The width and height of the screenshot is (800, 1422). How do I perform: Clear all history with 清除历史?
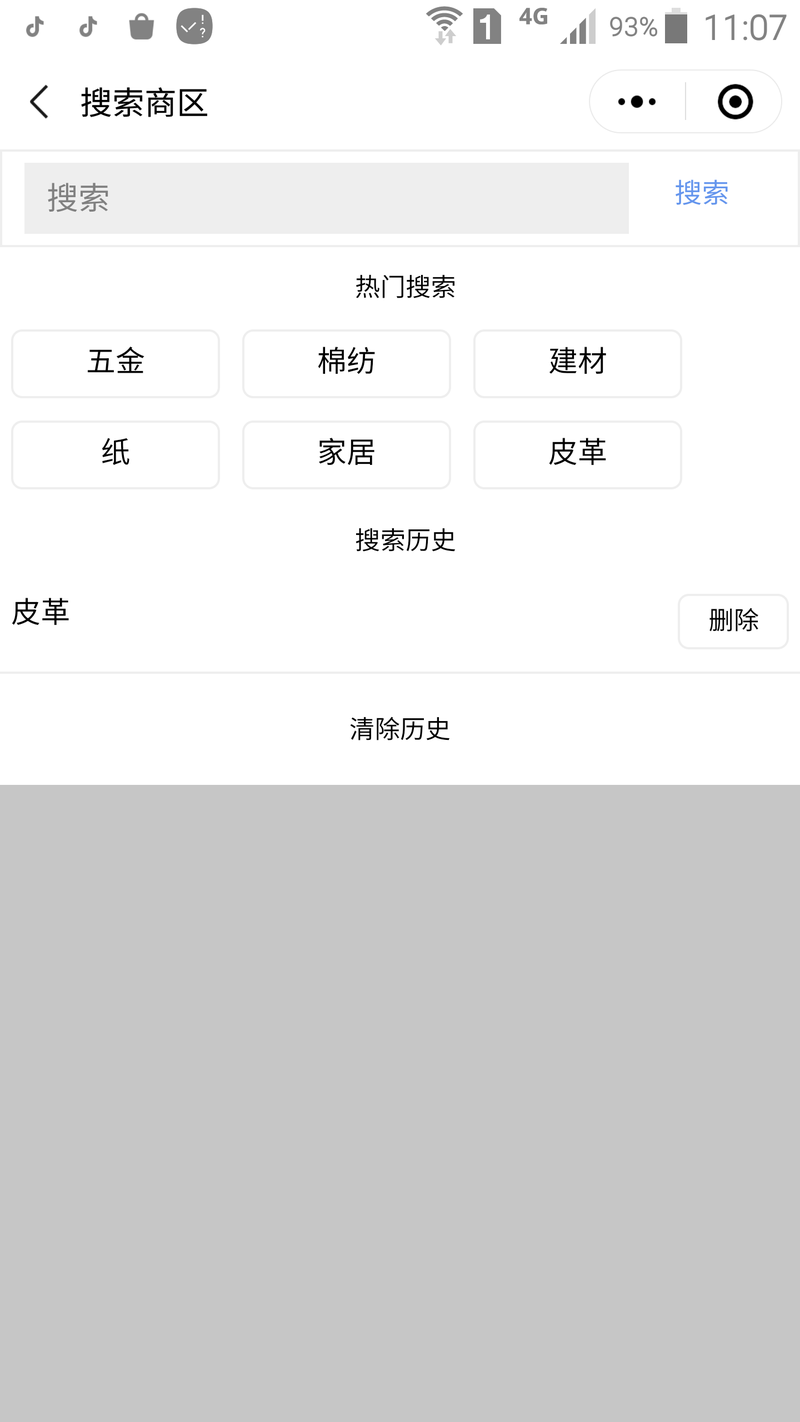click(x=400, y=729)
